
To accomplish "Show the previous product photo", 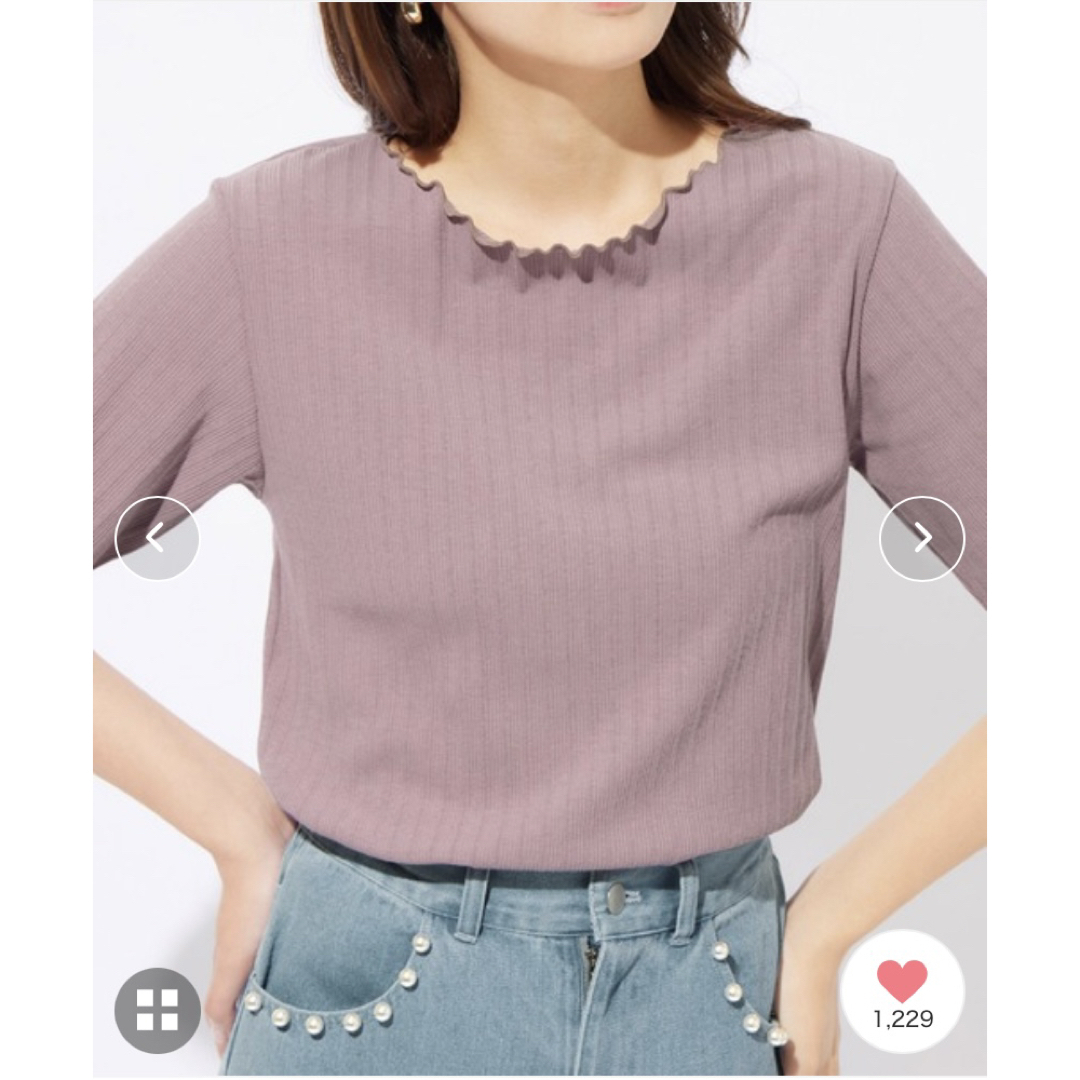I will (157, 539).
